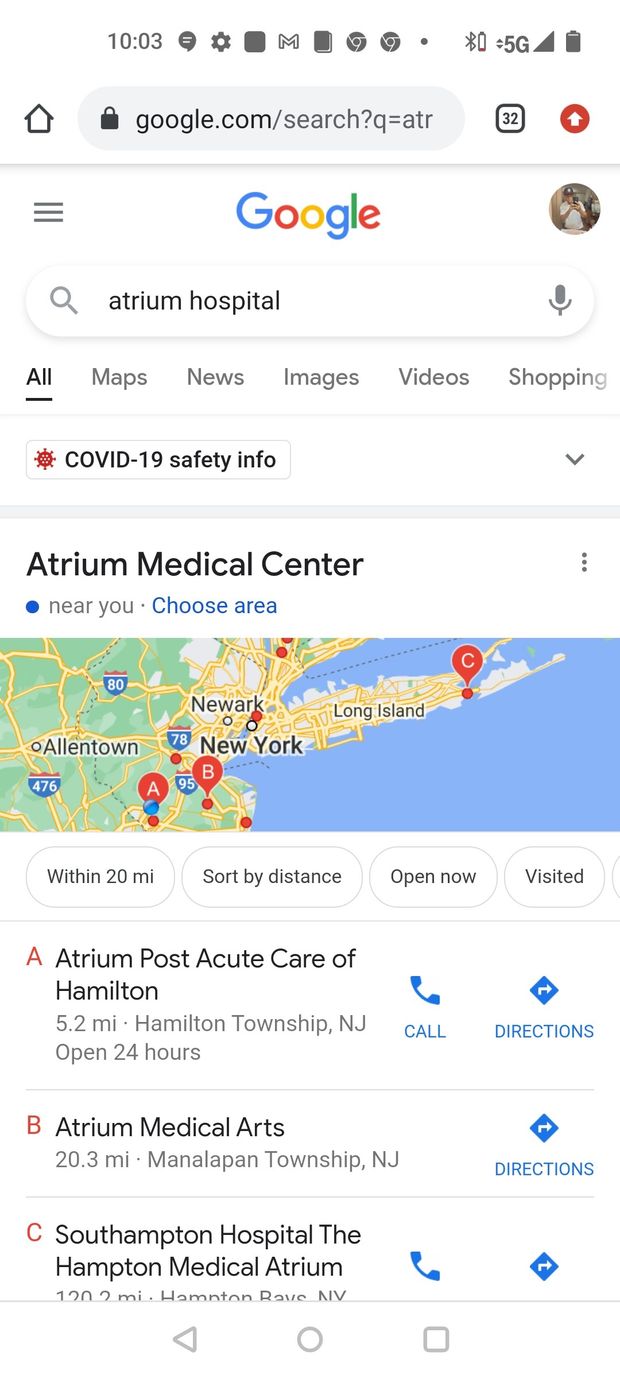This screenshot has width=620, height=1378.
Task: Filter results by Open now
Action: 433,877
